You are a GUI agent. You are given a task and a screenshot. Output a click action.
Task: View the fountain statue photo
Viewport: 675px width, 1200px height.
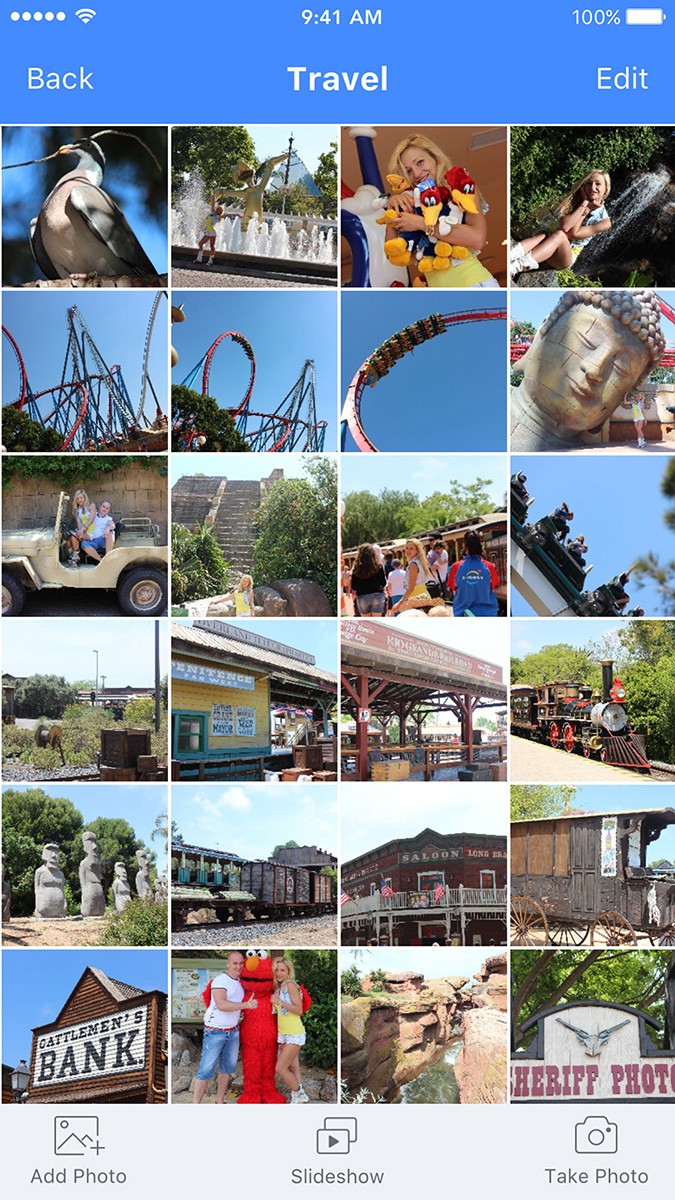pyautogui.click(x=254, y=207)
